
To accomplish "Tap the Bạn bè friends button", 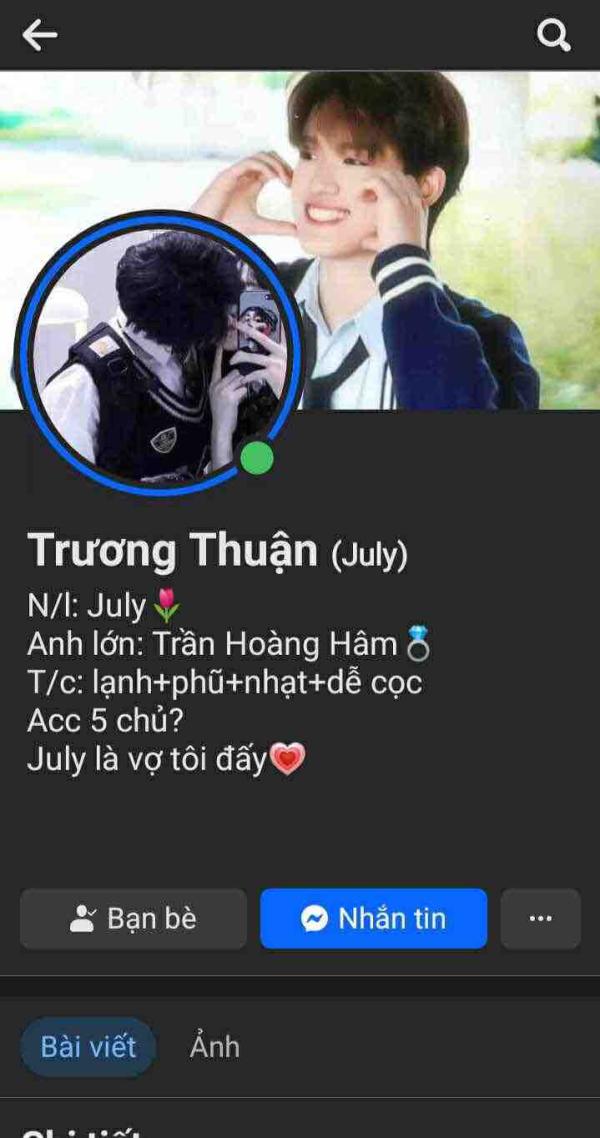I will (x=133, y=919).
